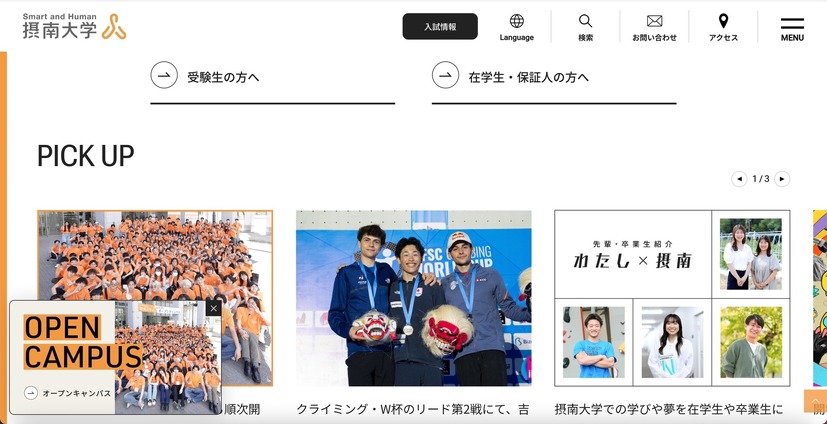Show previous PICK UP slide
Screen dimensions: 827x424
(739, 179)
